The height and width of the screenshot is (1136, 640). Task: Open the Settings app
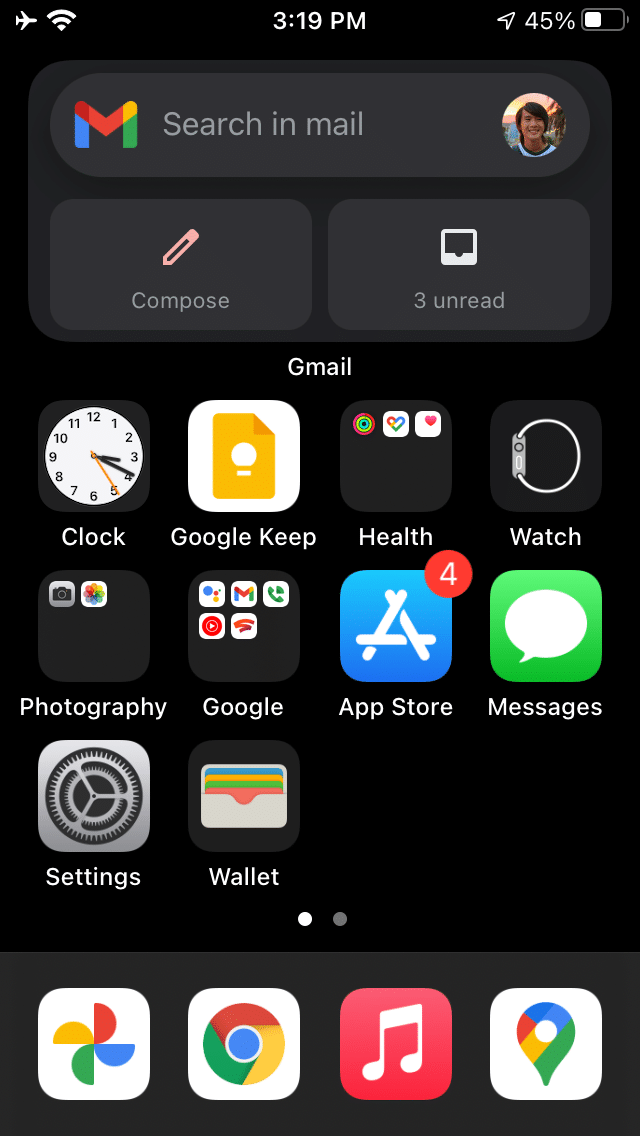(x=93, y=795)
